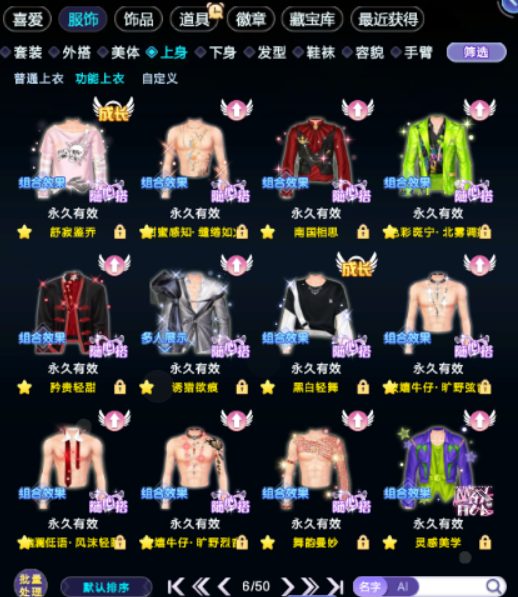
Task: Tap the search magnifier icon
Action: [x=493, y=586]
